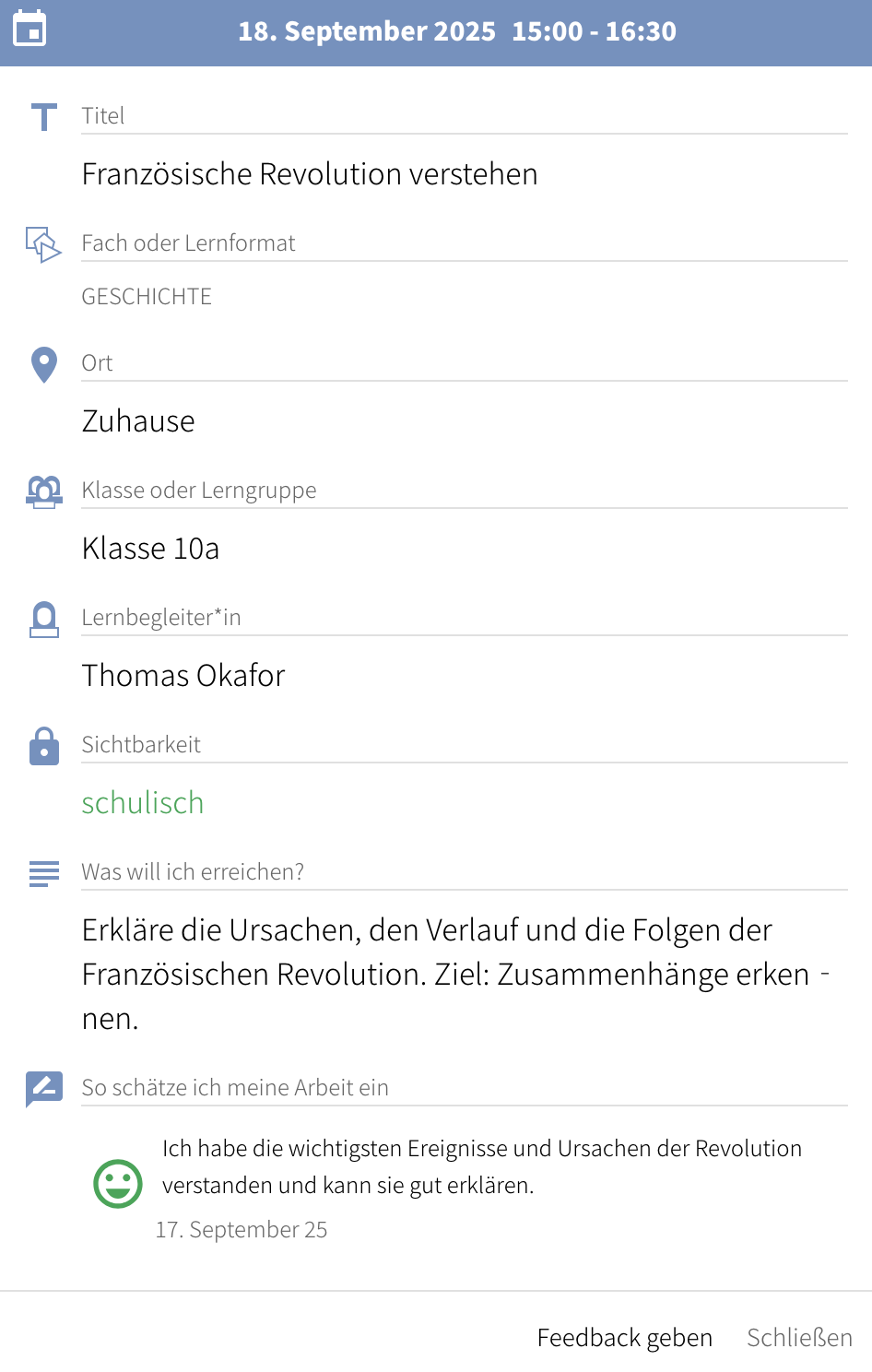Close the dialog with Schließen
The image size is (872, 1372).
(798, 1337)
